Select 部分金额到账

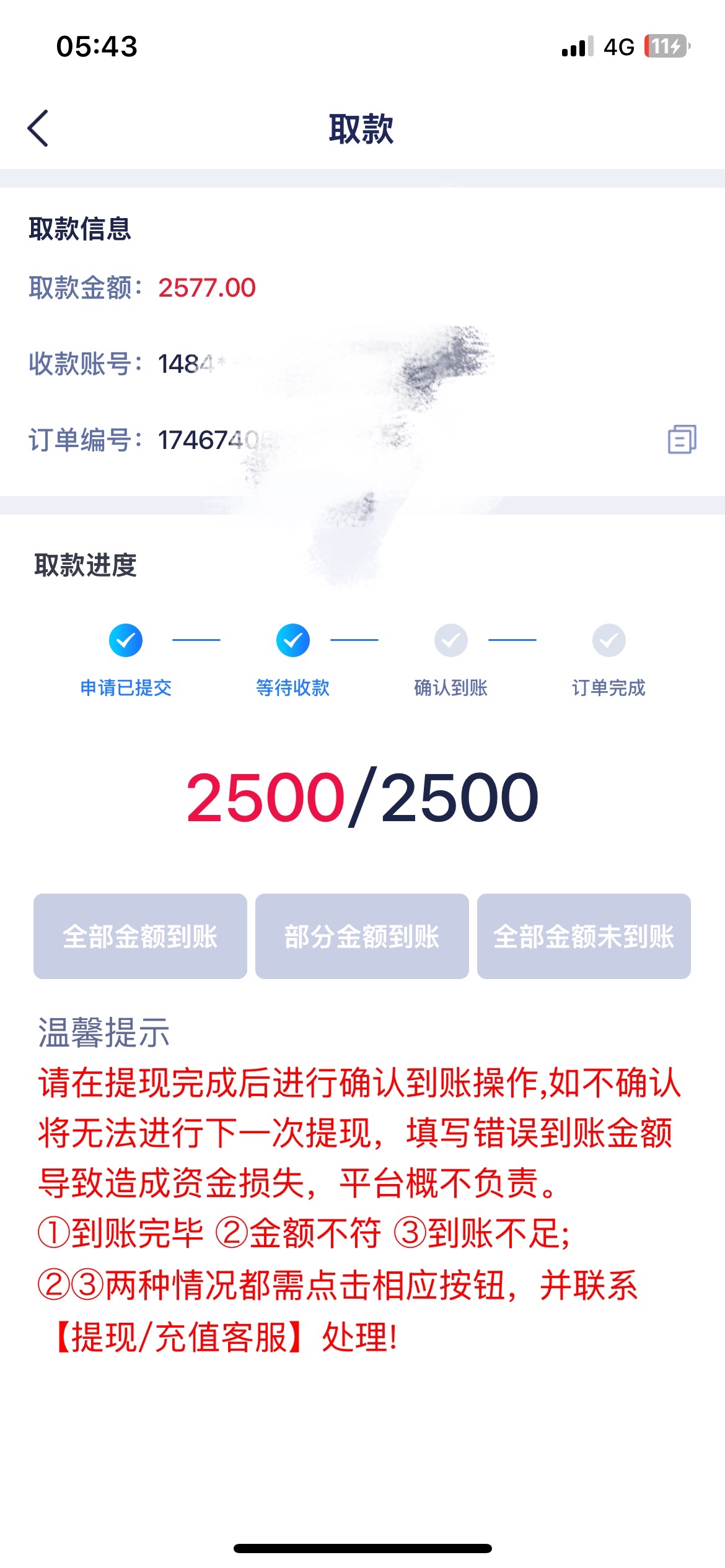pyautogui.click(x=362, y=936)
